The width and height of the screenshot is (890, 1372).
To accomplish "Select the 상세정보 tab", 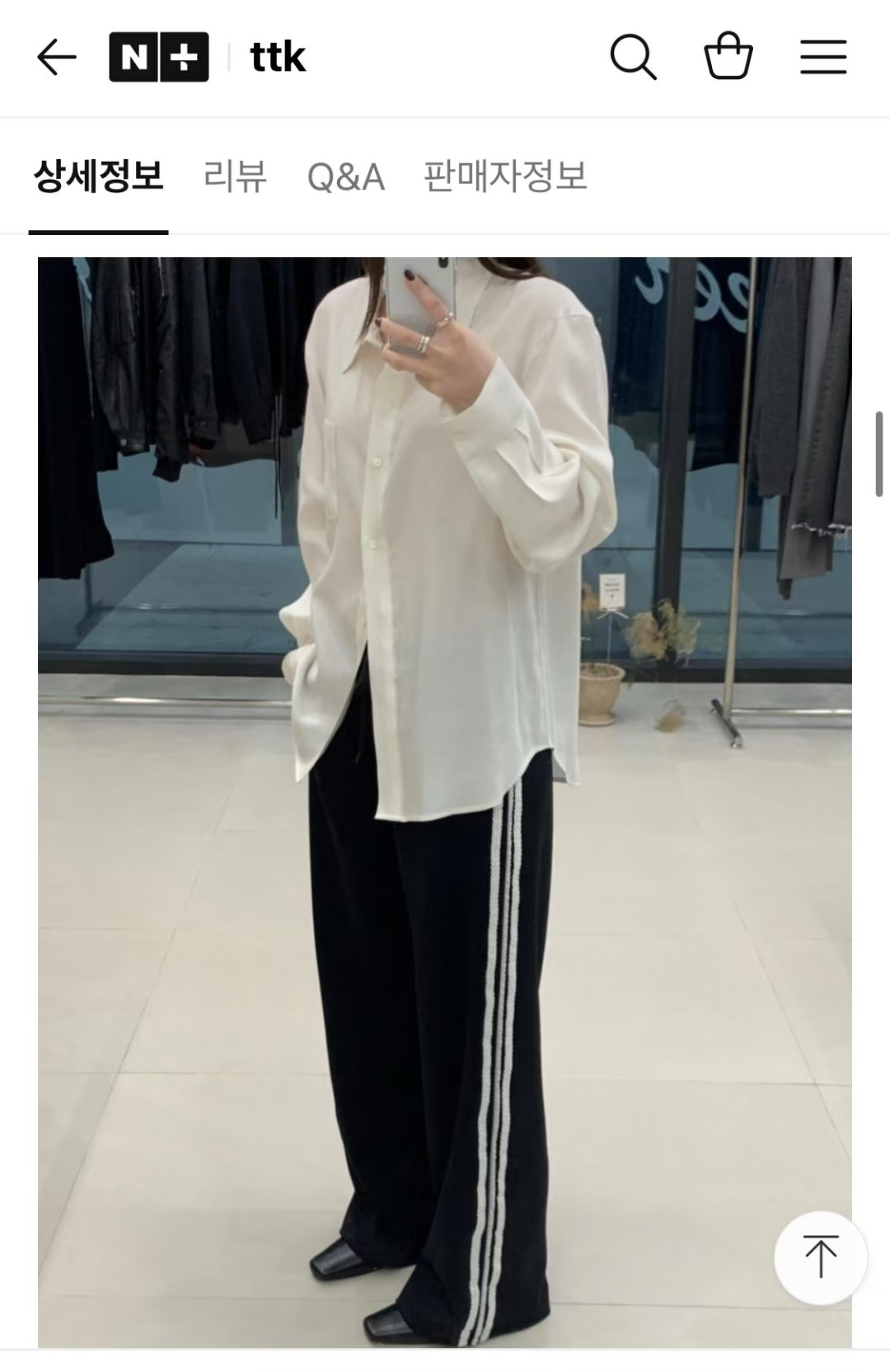I will click(x=98, y=176).
